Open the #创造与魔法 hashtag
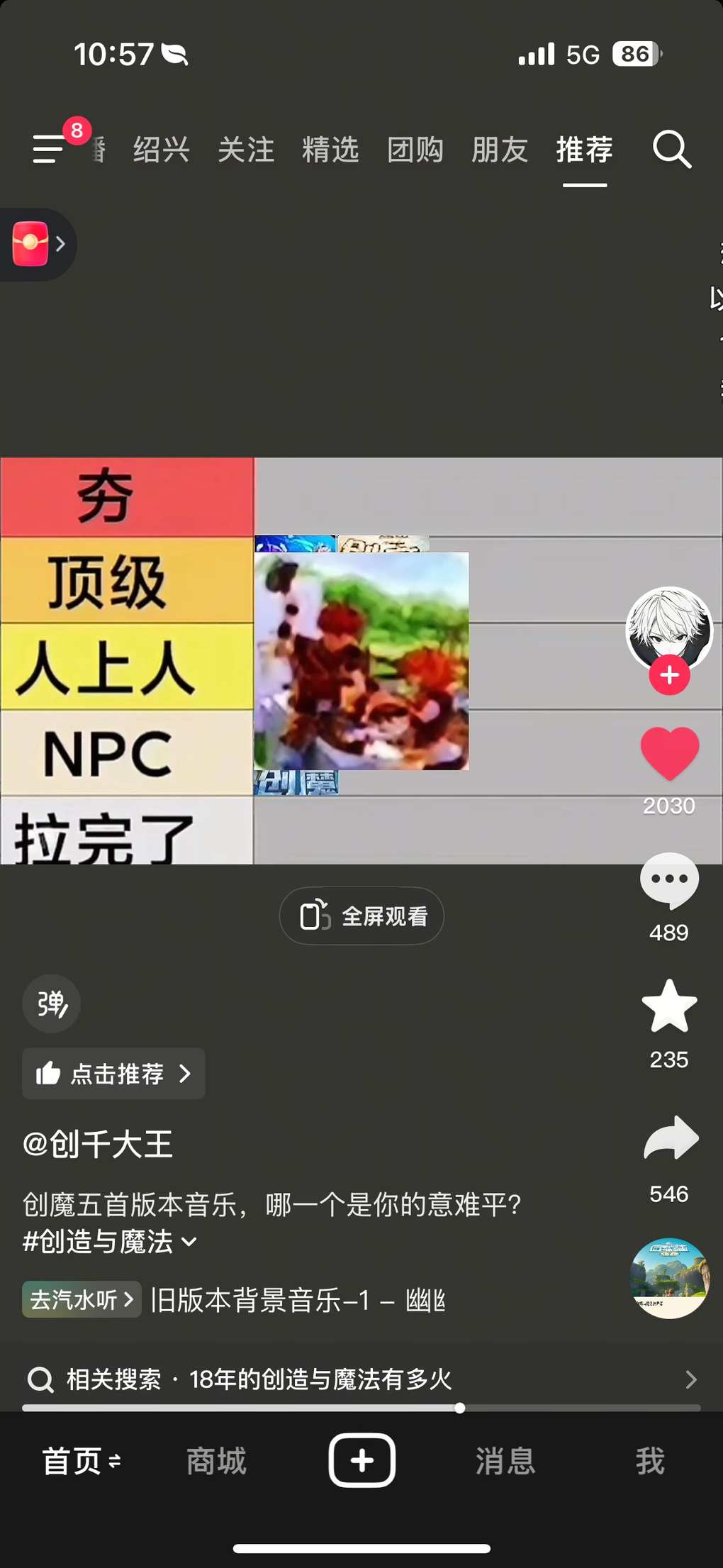The height and width of the screenshot is (1568, 723). [98, 1242]
